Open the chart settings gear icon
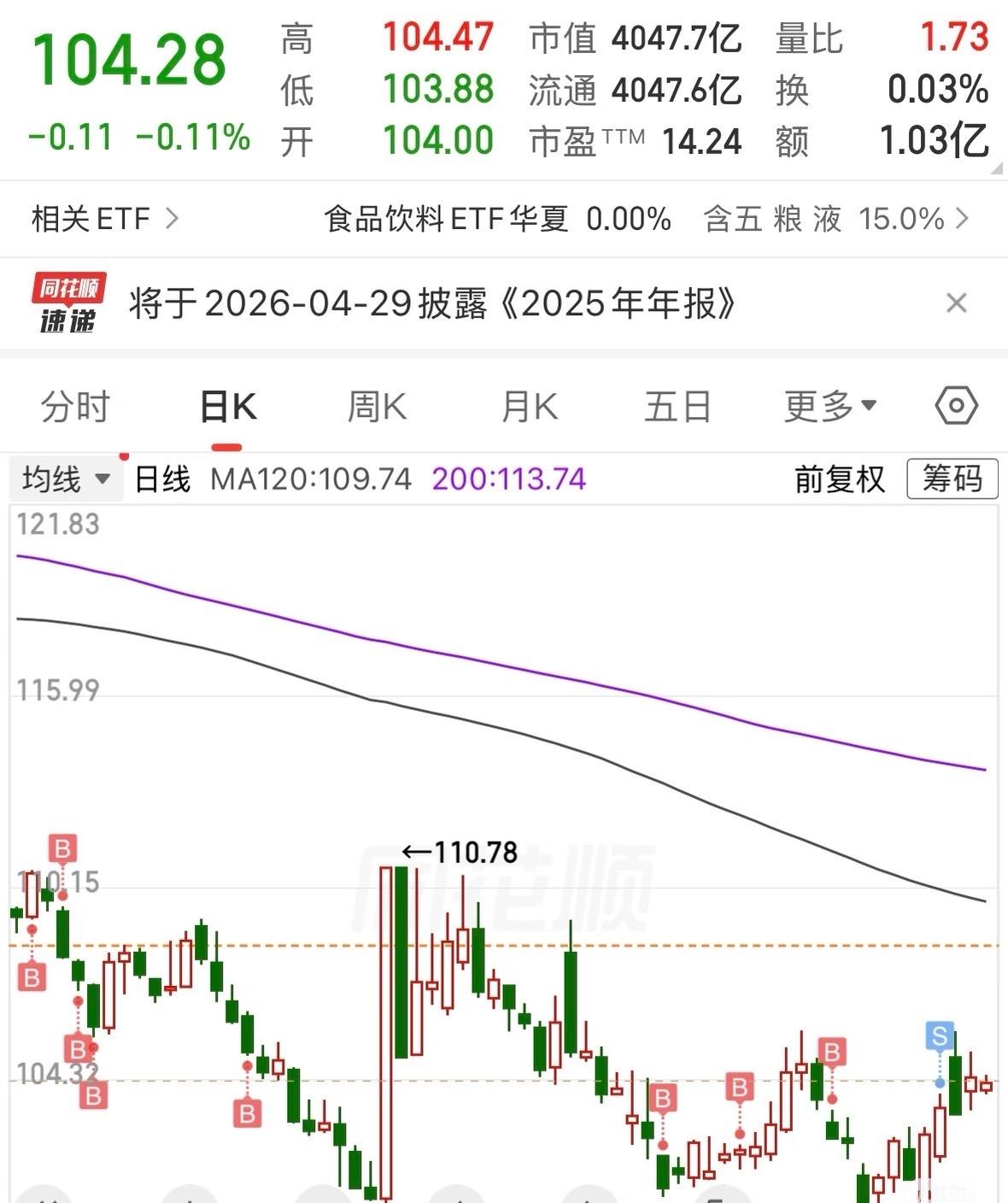 [957, 406]
